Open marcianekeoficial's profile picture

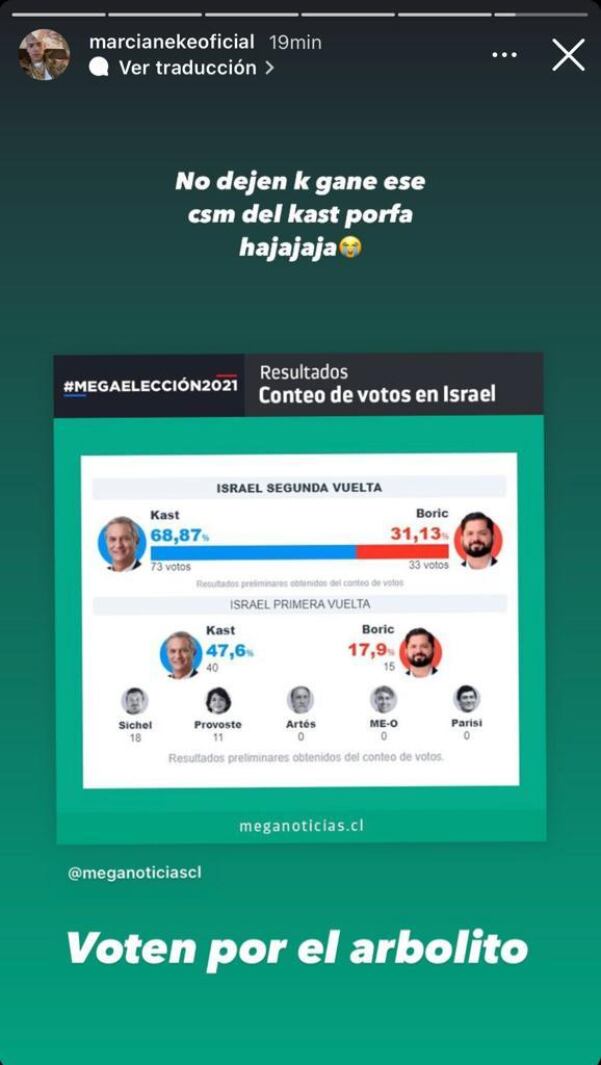coord(44,55)
